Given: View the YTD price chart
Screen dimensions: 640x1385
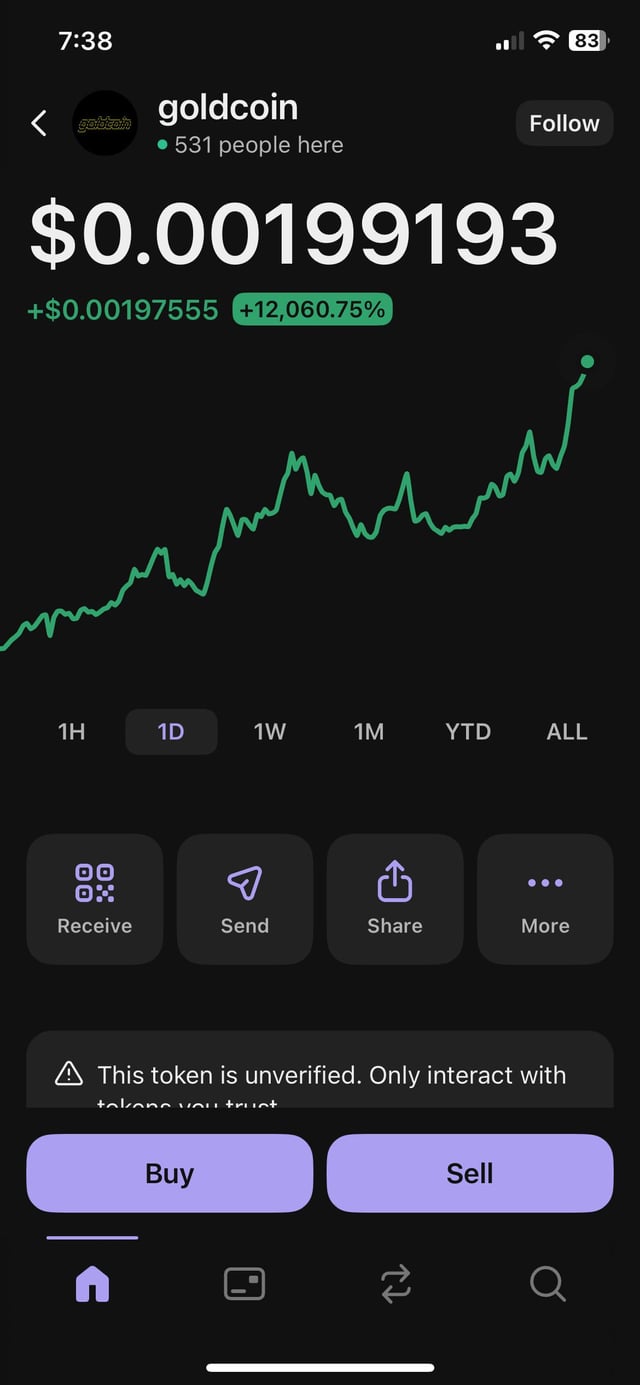Looking at the screenshot, I should coord(468,732).
